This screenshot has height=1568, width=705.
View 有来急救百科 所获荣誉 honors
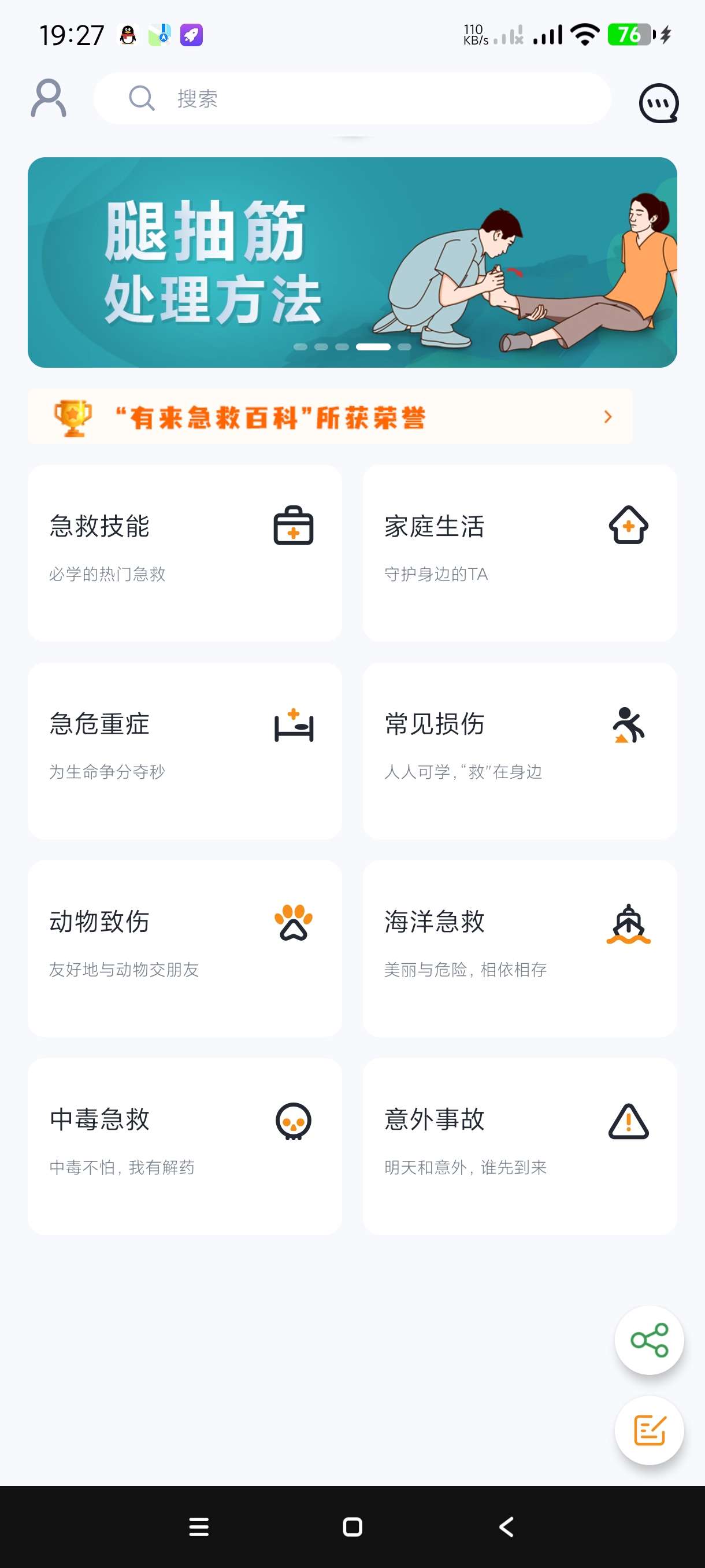coord(330,417)
